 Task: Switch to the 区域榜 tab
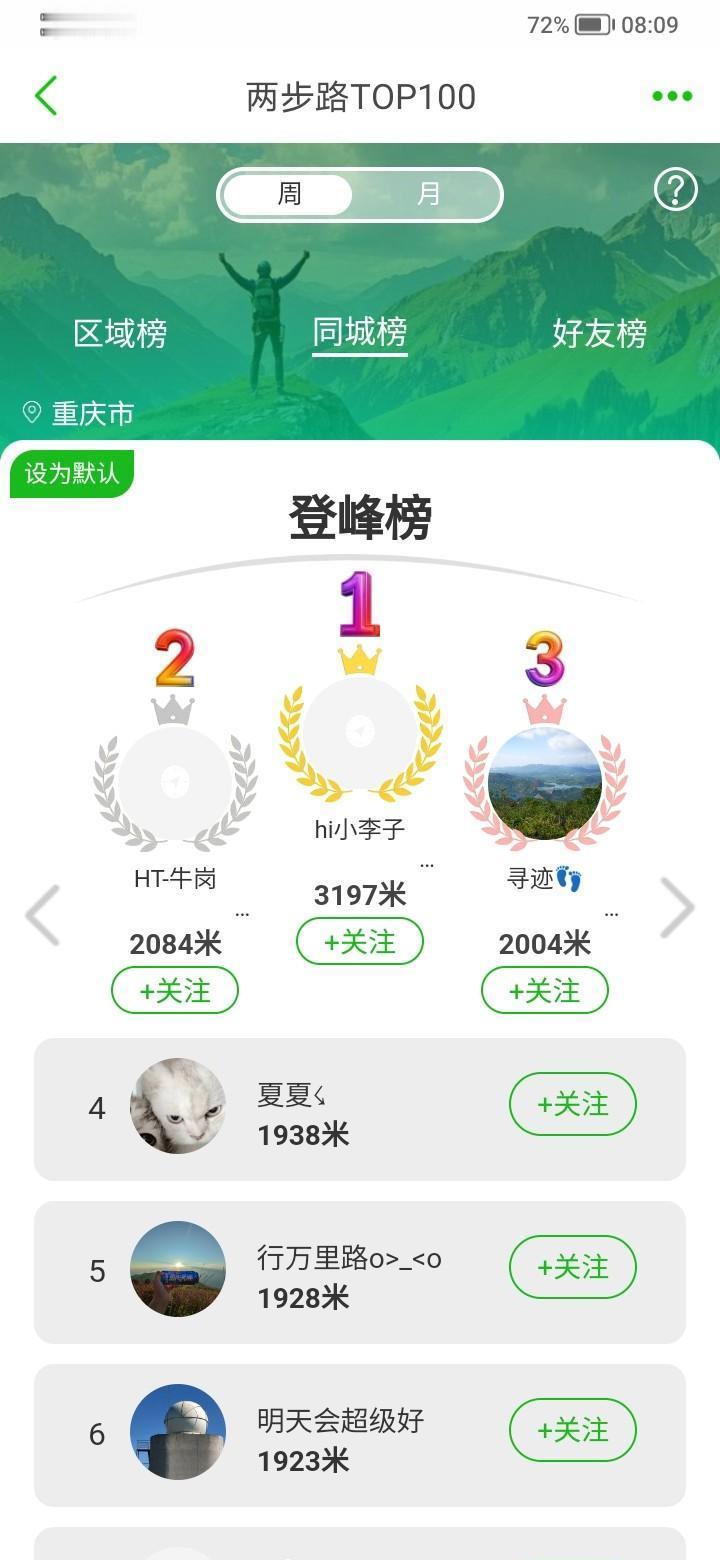click(119, 333)
